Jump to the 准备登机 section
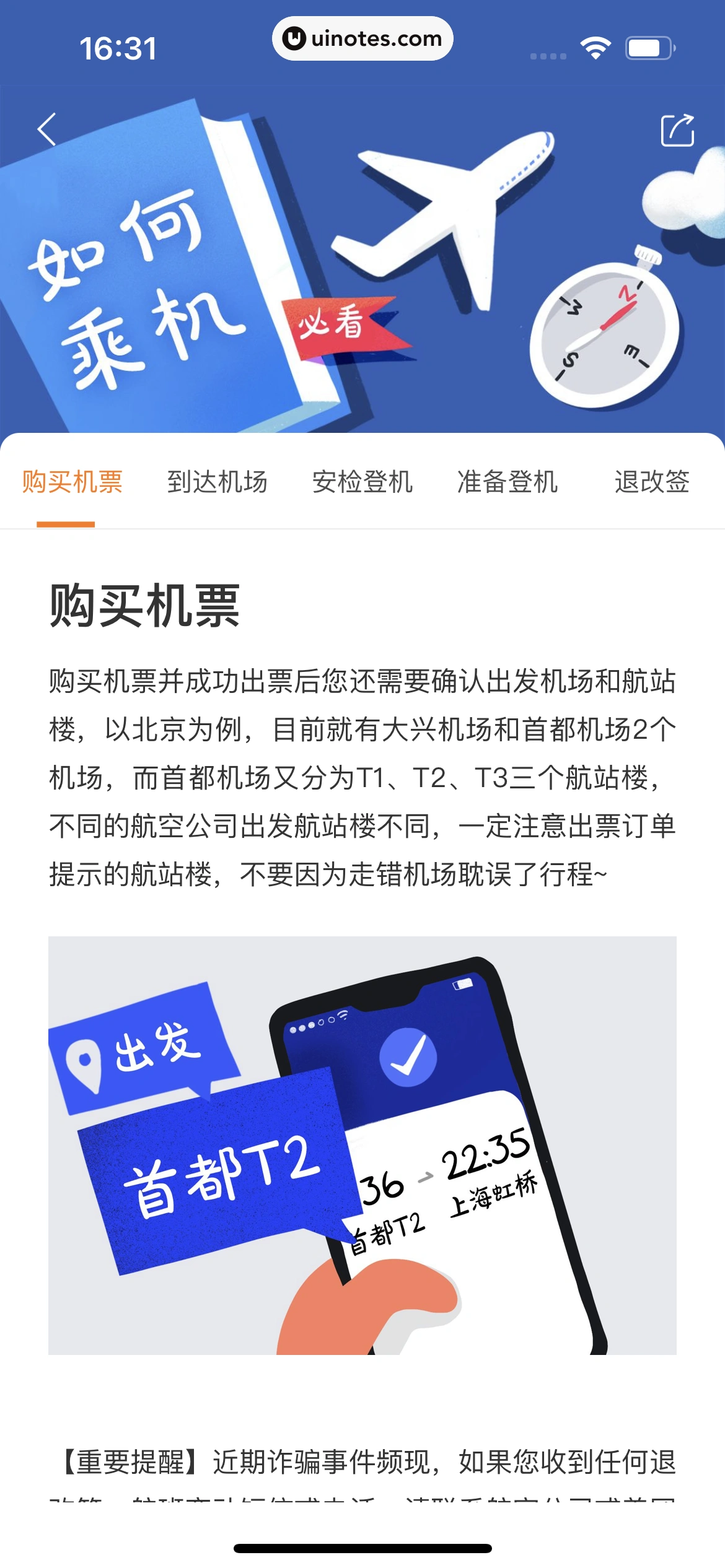725x1568 pixels. [507, 482]
